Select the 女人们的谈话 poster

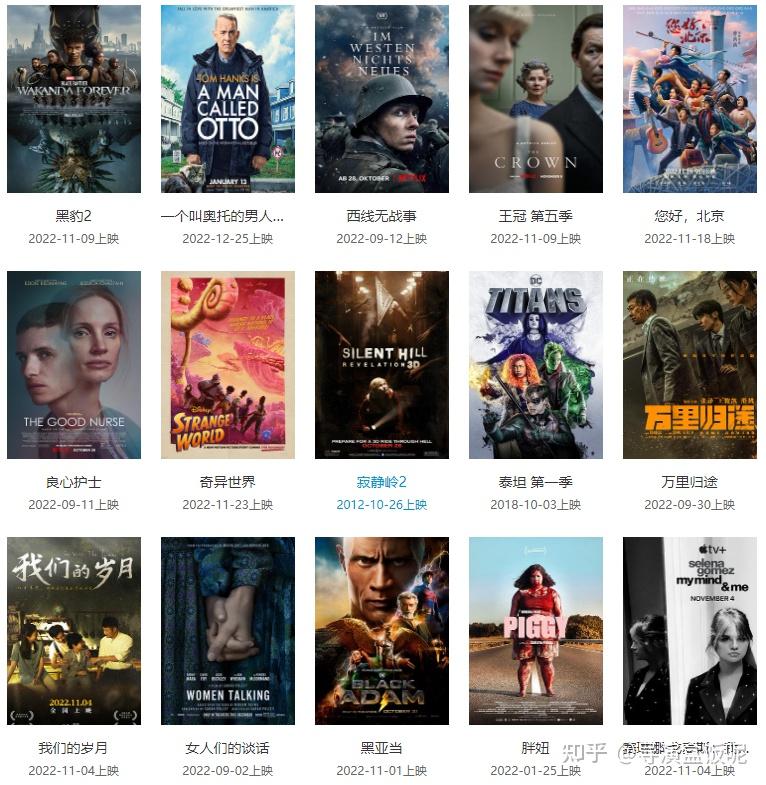tap(228, 631)
